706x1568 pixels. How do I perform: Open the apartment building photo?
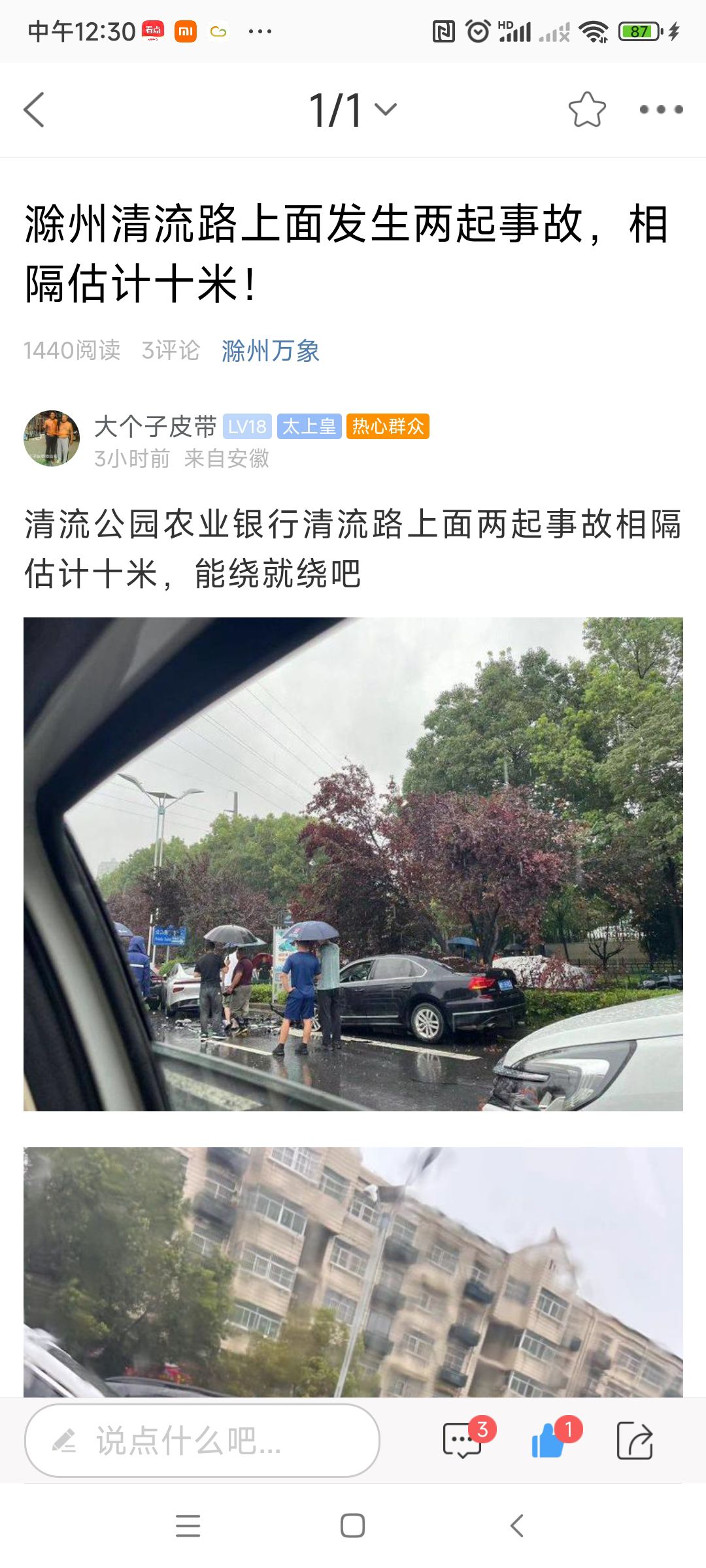click(353, 1272)
